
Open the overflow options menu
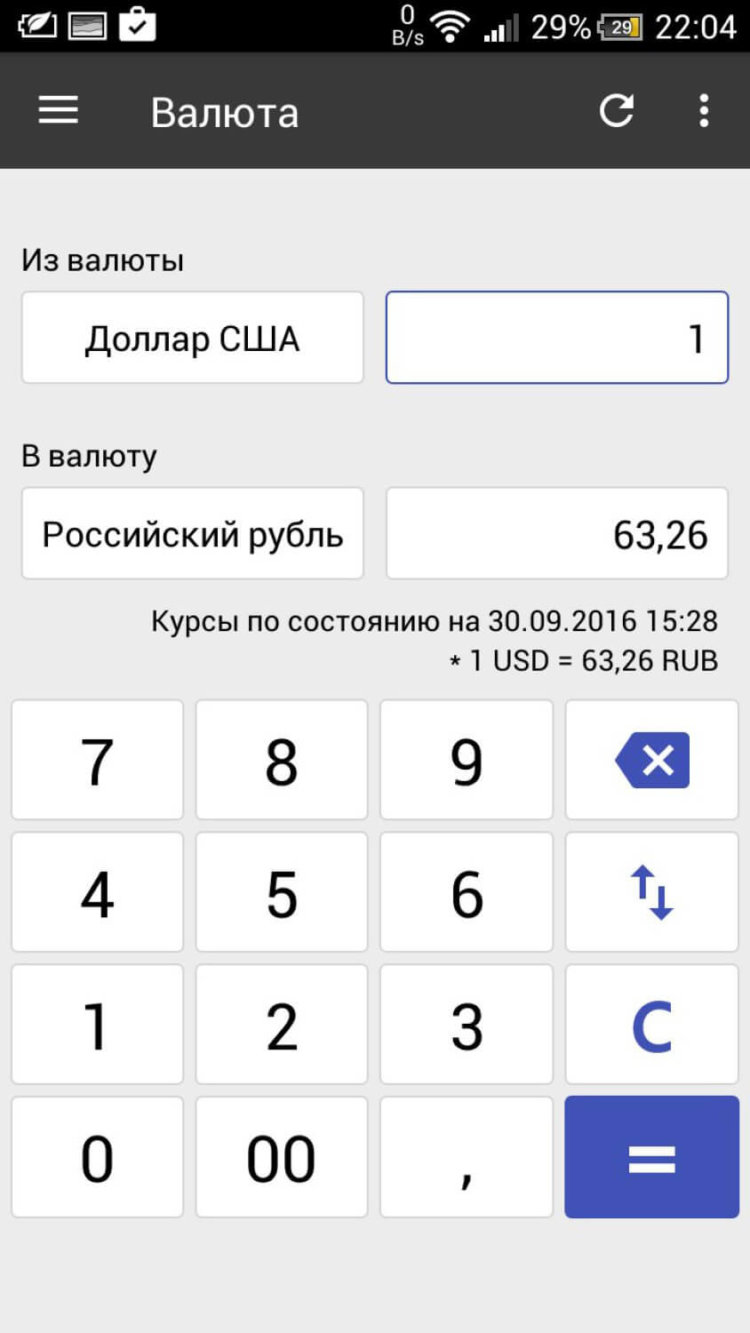(703, 110)
